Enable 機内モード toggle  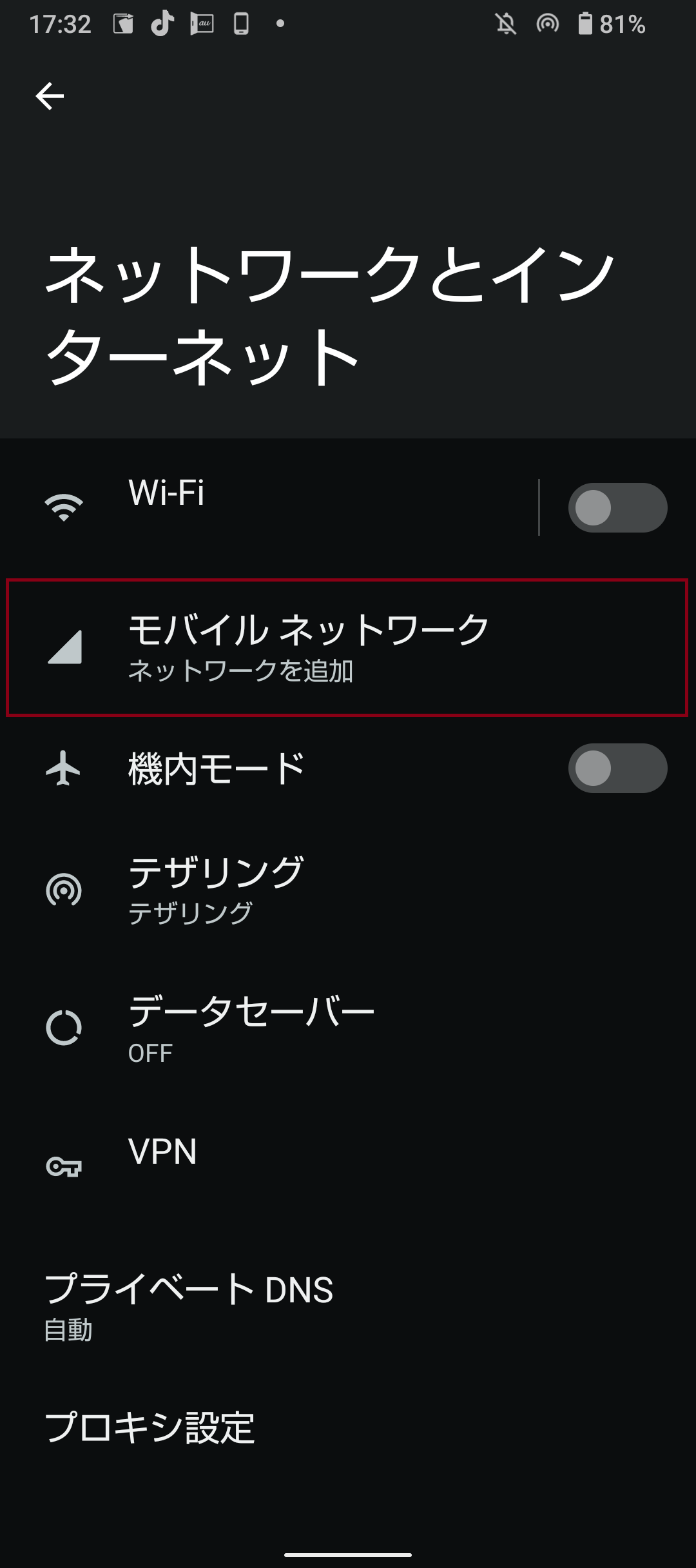pos(617,768)
